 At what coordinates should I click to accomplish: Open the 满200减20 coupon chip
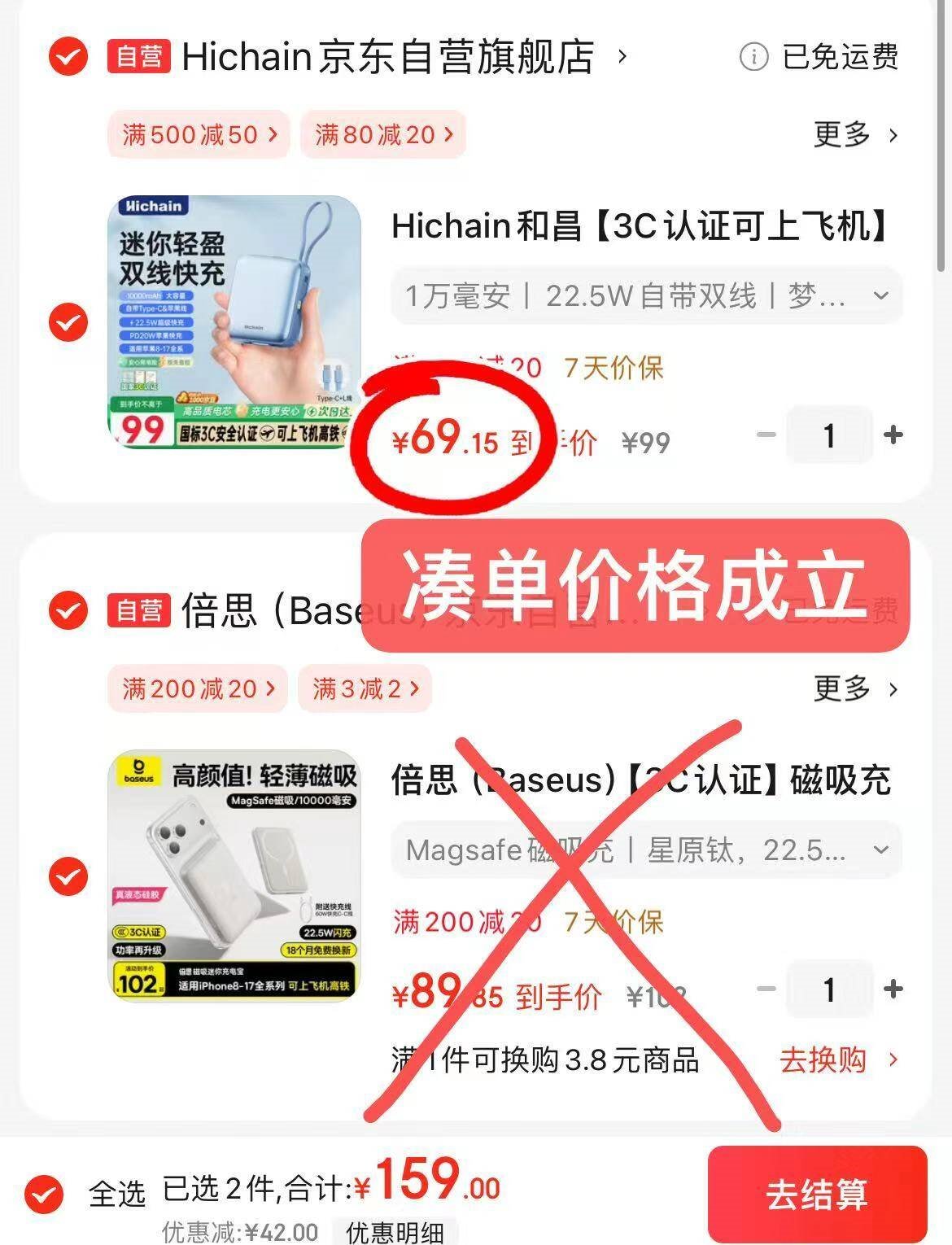198,688
